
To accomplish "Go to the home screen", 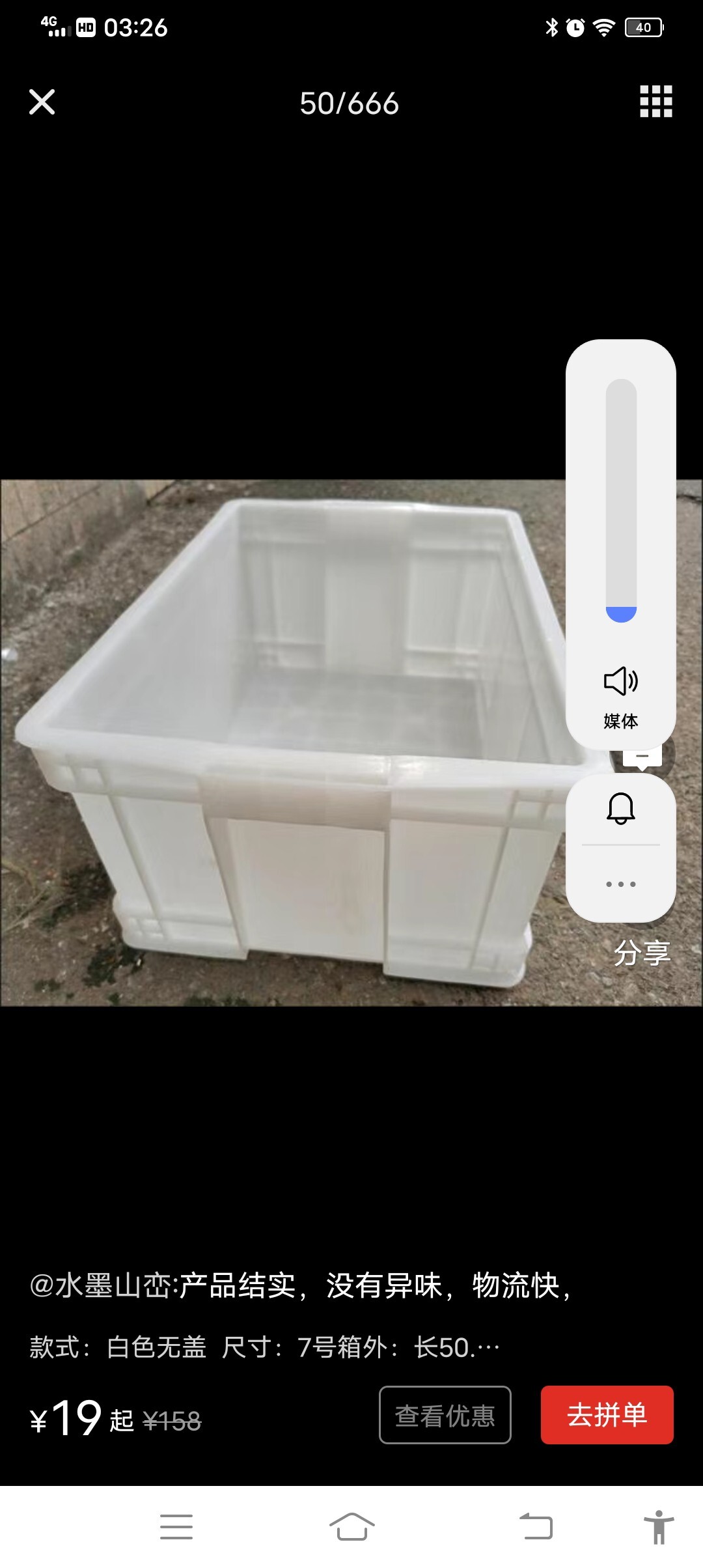I will coord(351,1526).
